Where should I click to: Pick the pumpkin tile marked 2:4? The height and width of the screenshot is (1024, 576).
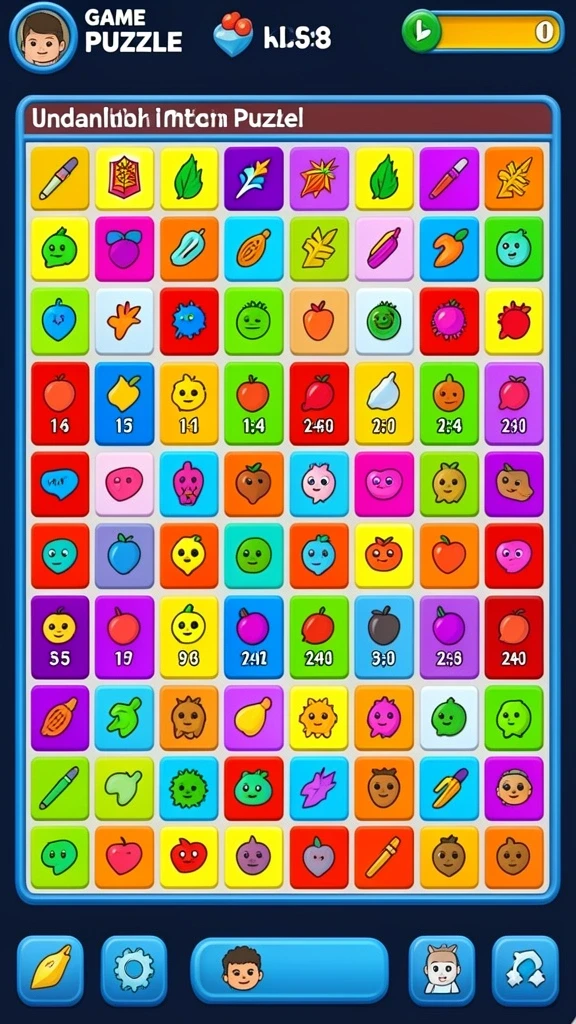449,404
